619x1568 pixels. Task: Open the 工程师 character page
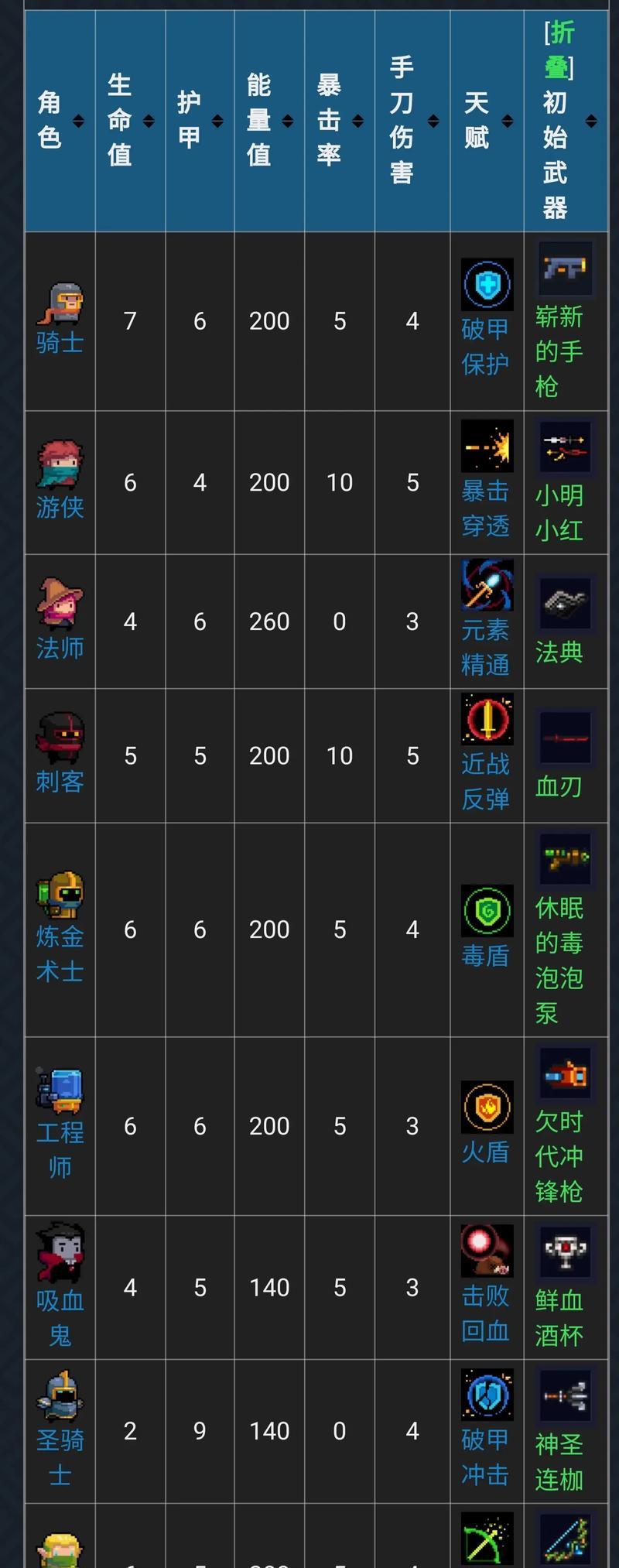[60, 1149]
